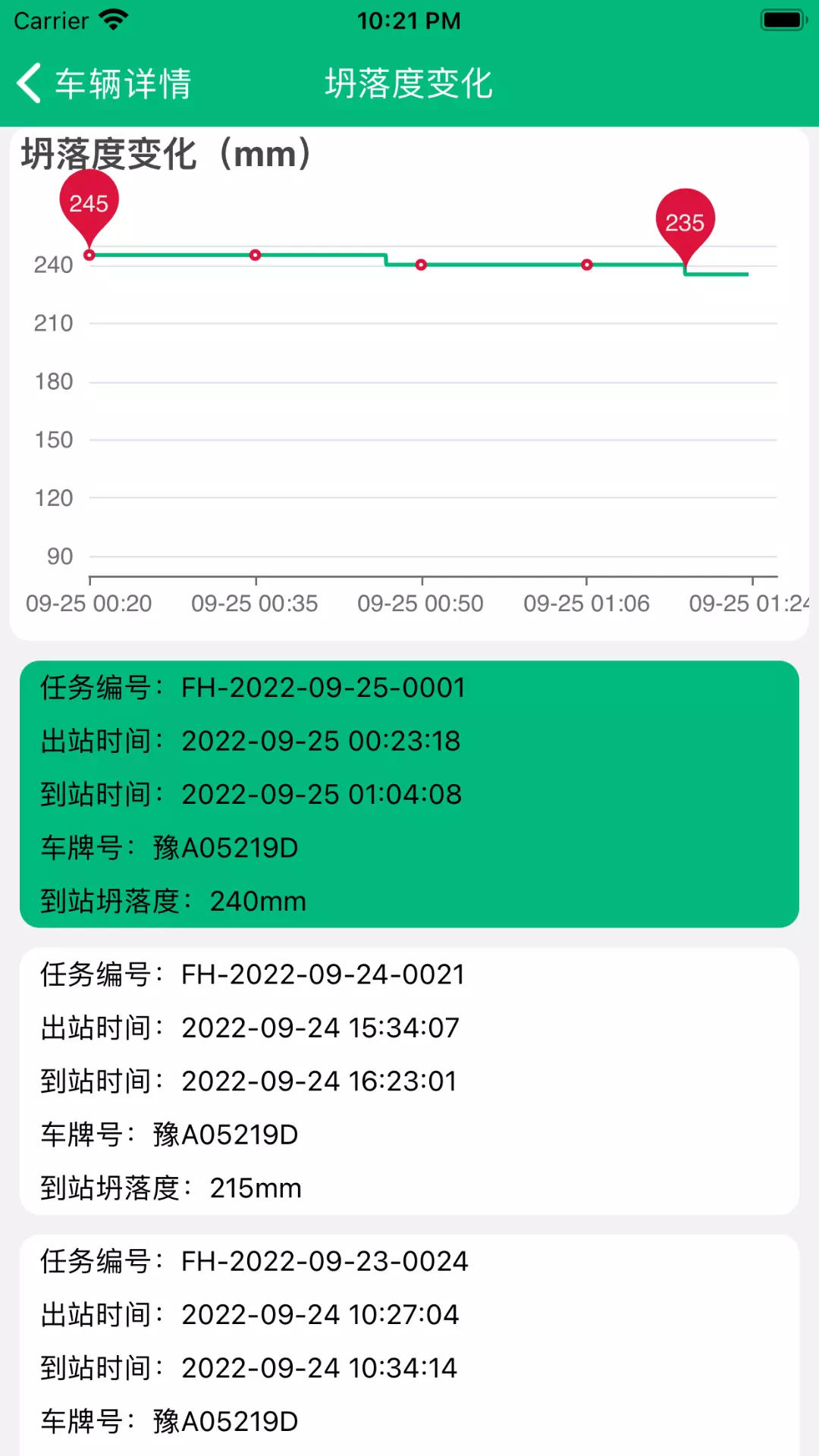
Task: Select task card FH-2022-09-25-0001
Action: tap(409, 794)
